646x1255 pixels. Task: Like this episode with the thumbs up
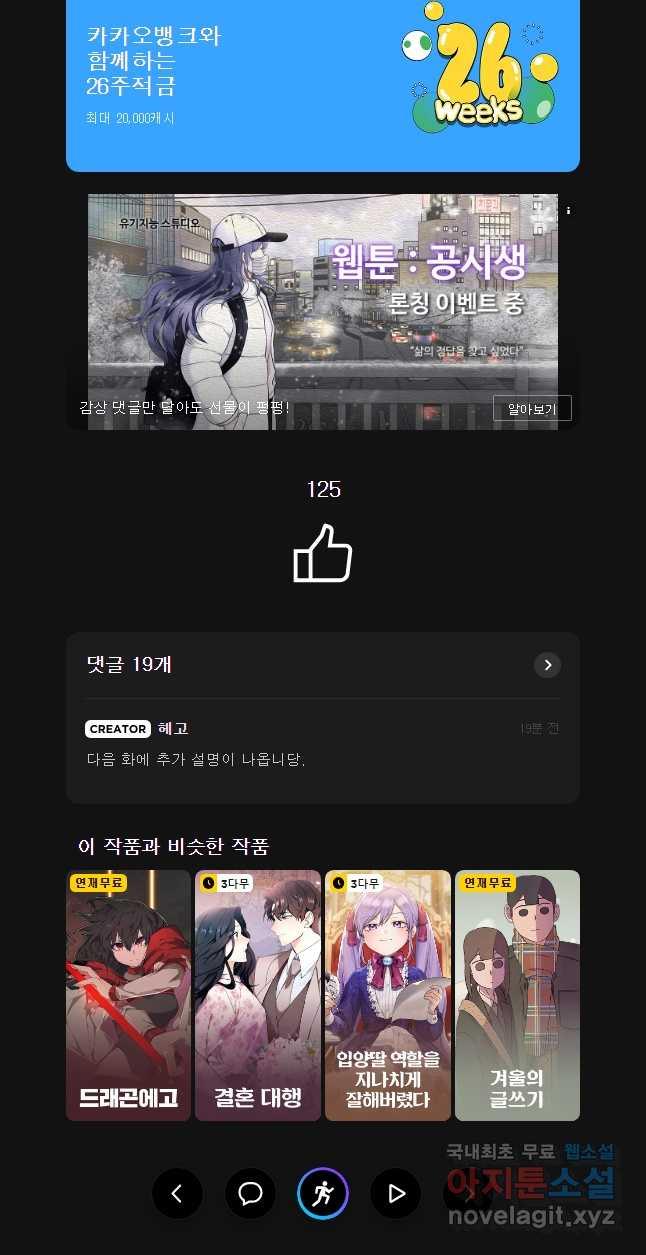pos(322,553)
